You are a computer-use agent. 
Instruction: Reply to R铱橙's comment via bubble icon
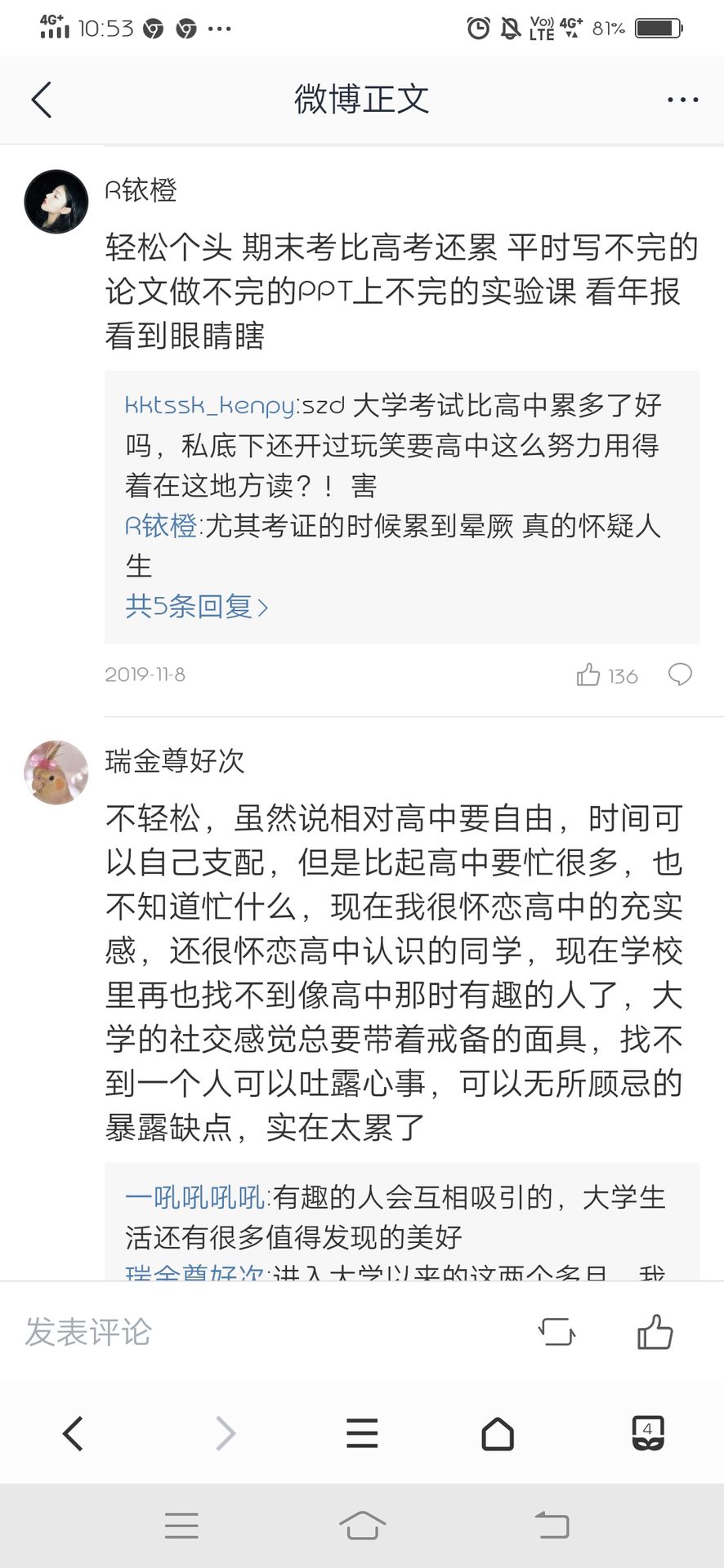680,675
